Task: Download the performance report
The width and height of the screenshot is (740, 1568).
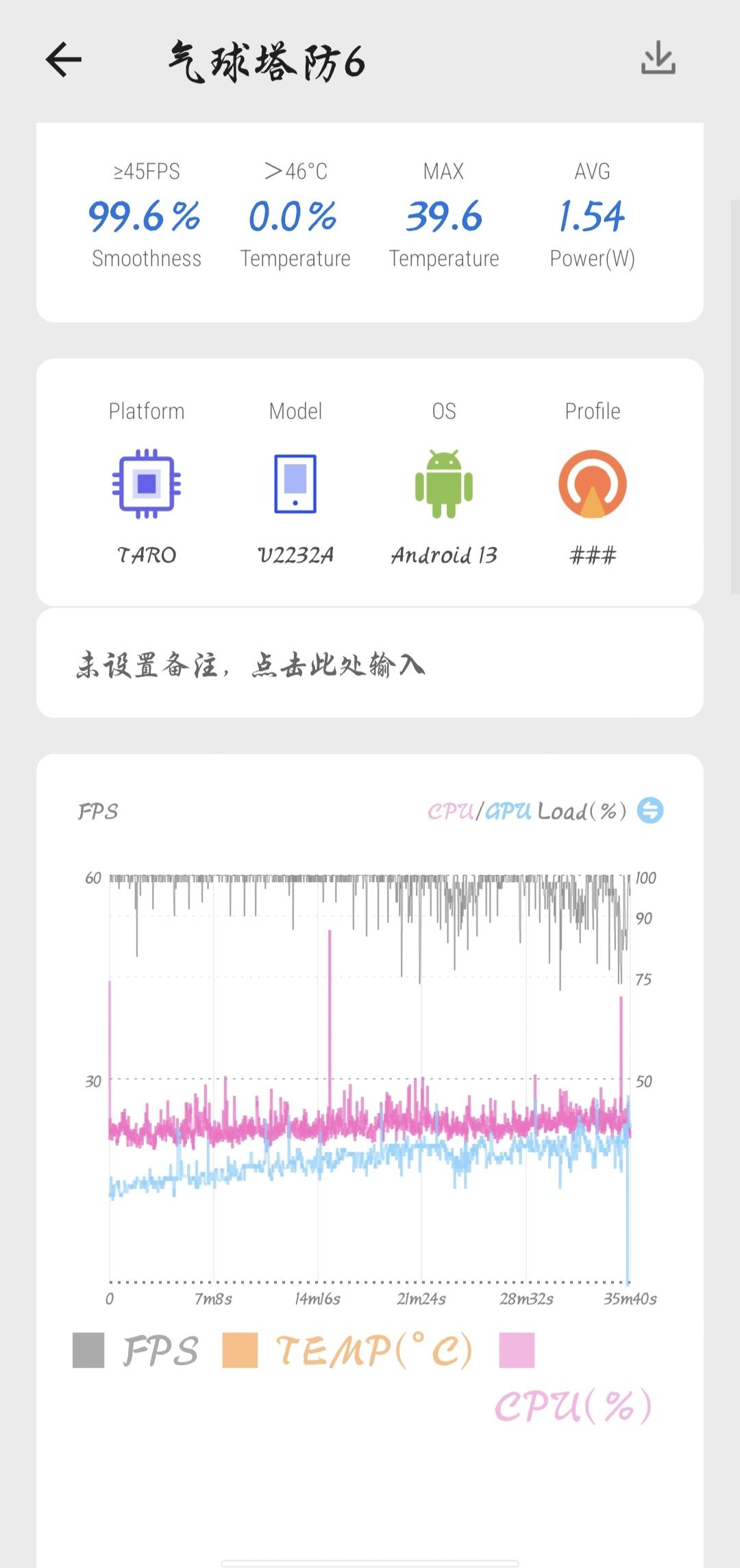Action: [658, 59]
